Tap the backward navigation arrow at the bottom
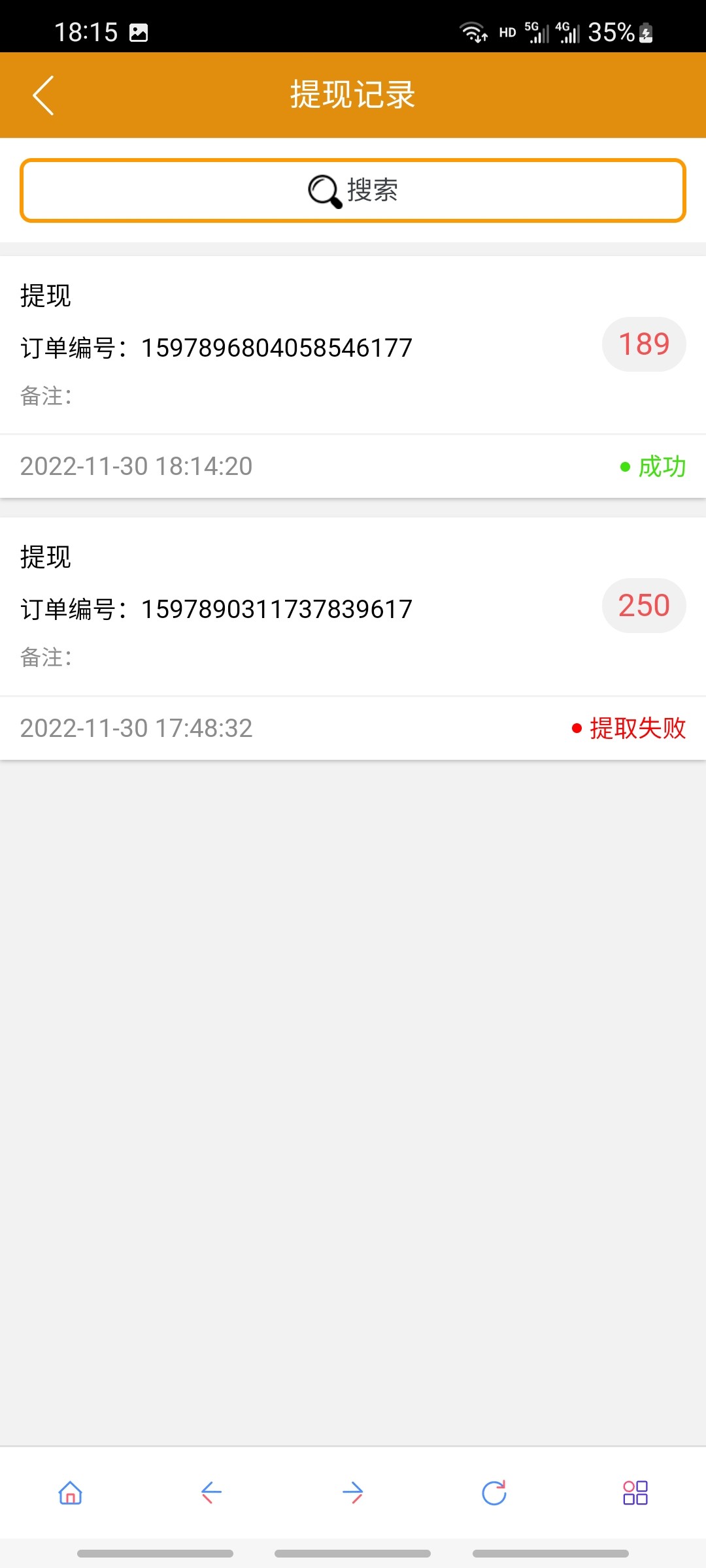The image size is (706, 1568). pos(211,1493)
